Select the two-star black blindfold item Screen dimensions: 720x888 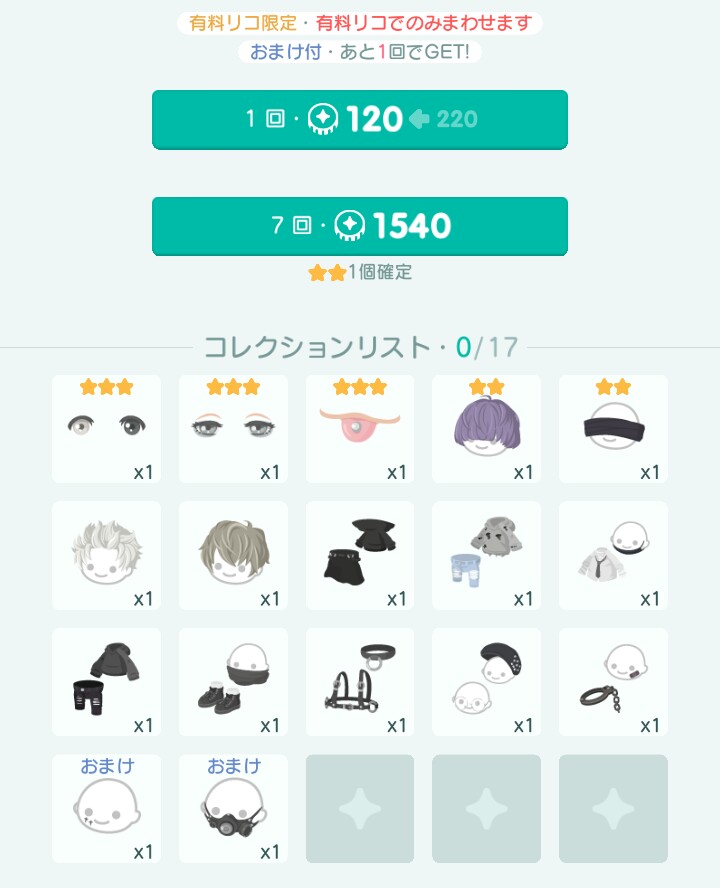[x=613, y=429]
